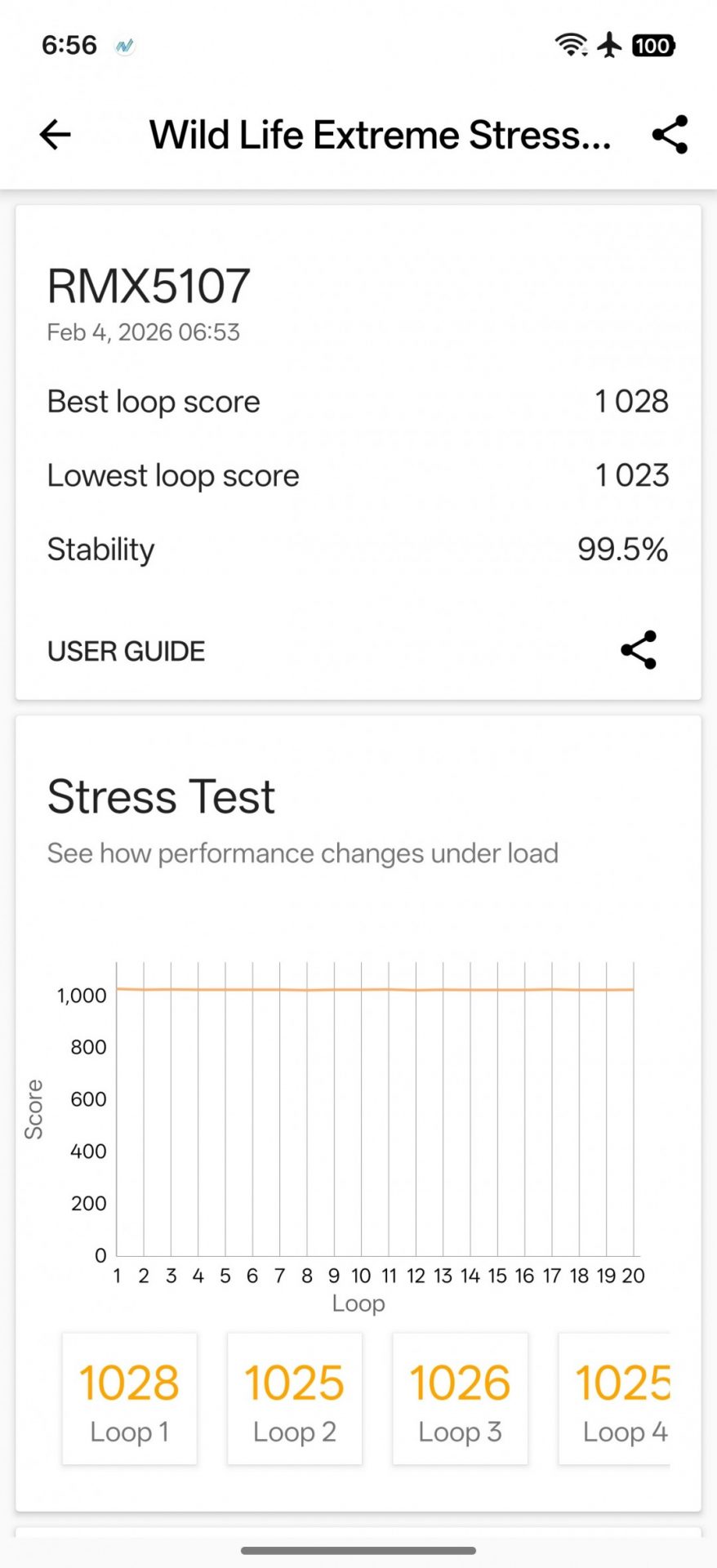Open the USER GUIDE link
The image size is (717, 1568).
pos(127,651)
